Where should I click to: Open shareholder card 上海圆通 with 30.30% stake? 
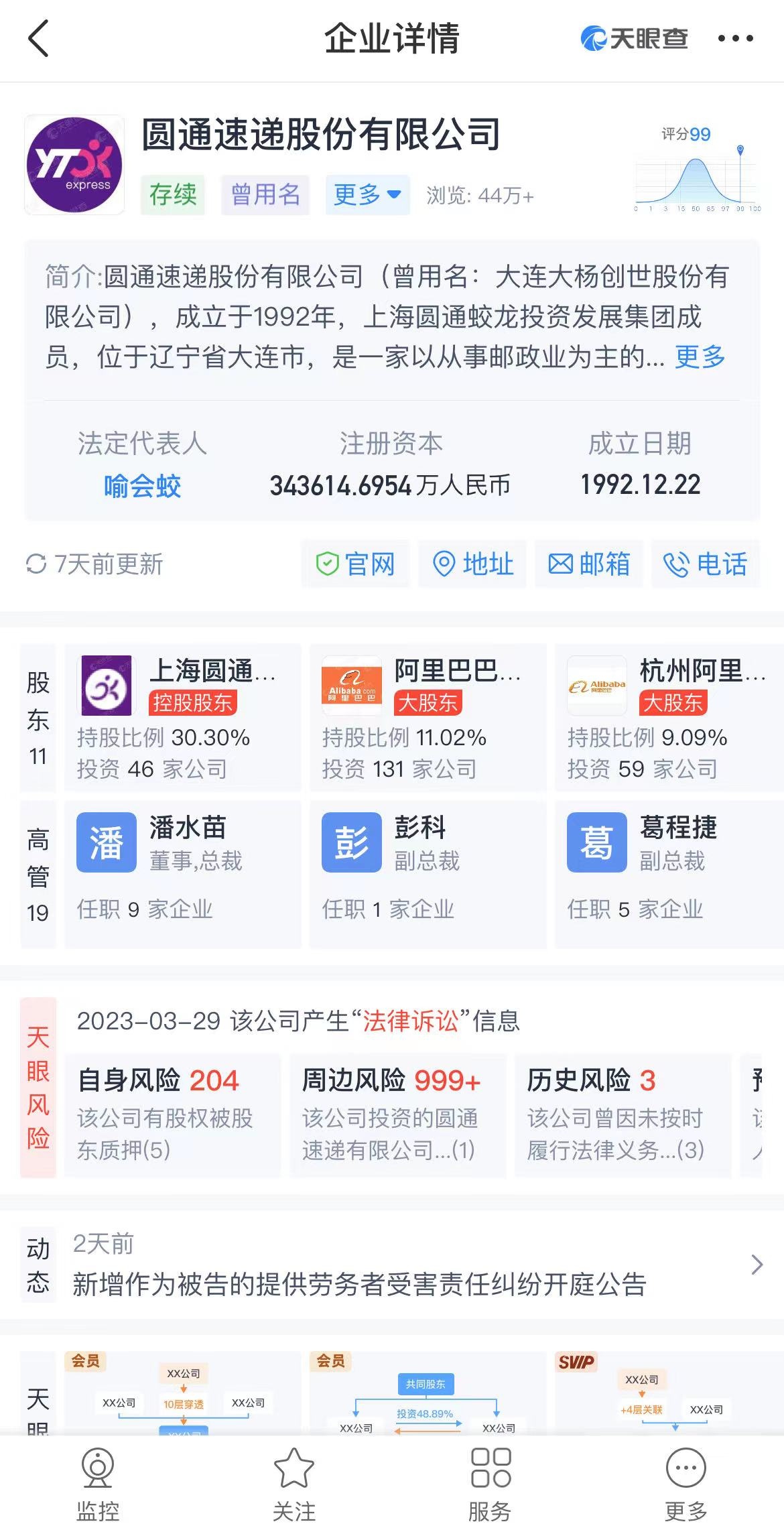[x=182, y=718]
